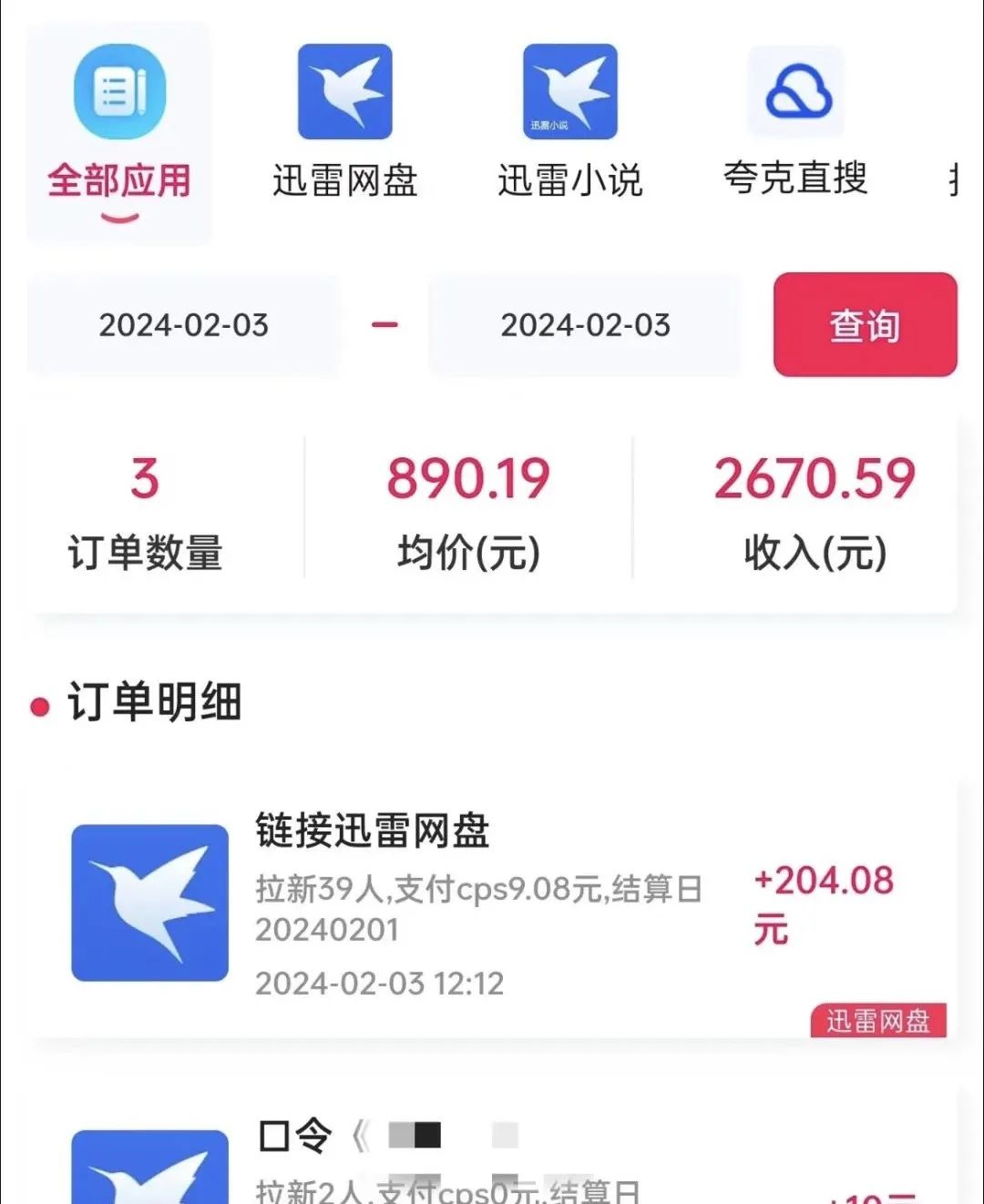Tap the red 查询 button
This screenshot has width=984, height=1204.
pyautogui.click(x=865, y=324)
